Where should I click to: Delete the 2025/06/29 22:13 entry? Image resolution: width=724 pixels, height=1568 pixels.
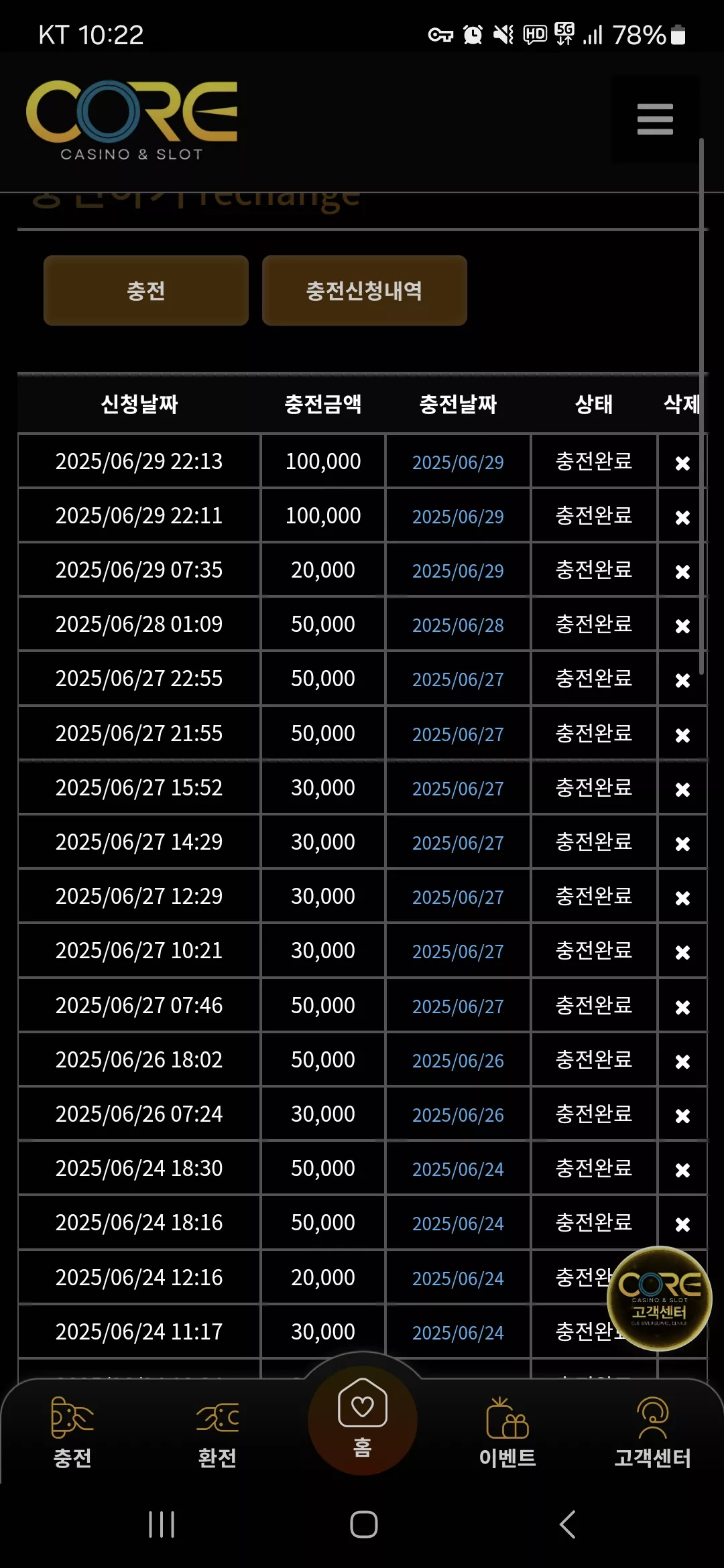(x=682, y=463)
